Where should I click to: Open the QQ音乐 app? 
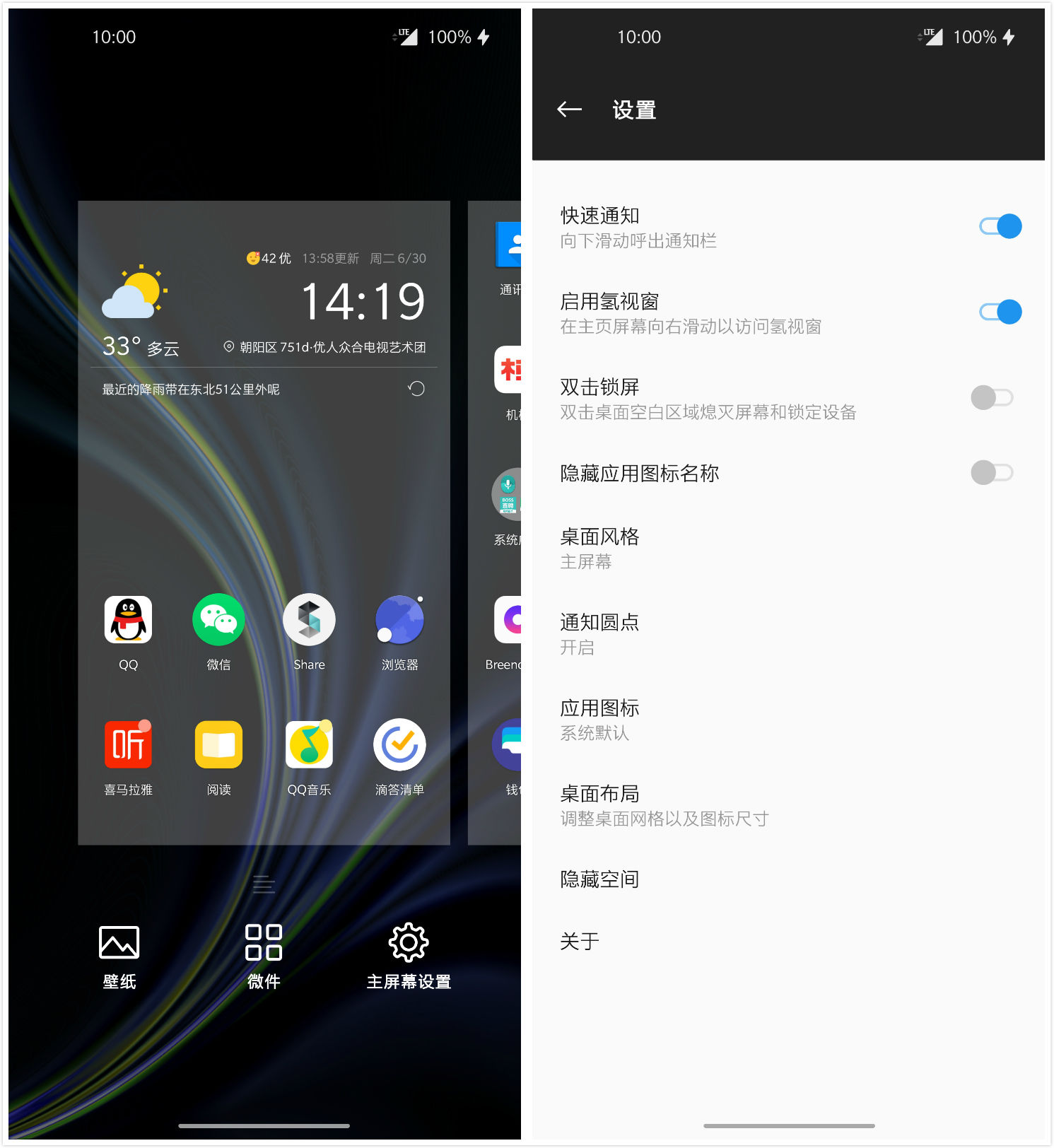click(309, 745)
